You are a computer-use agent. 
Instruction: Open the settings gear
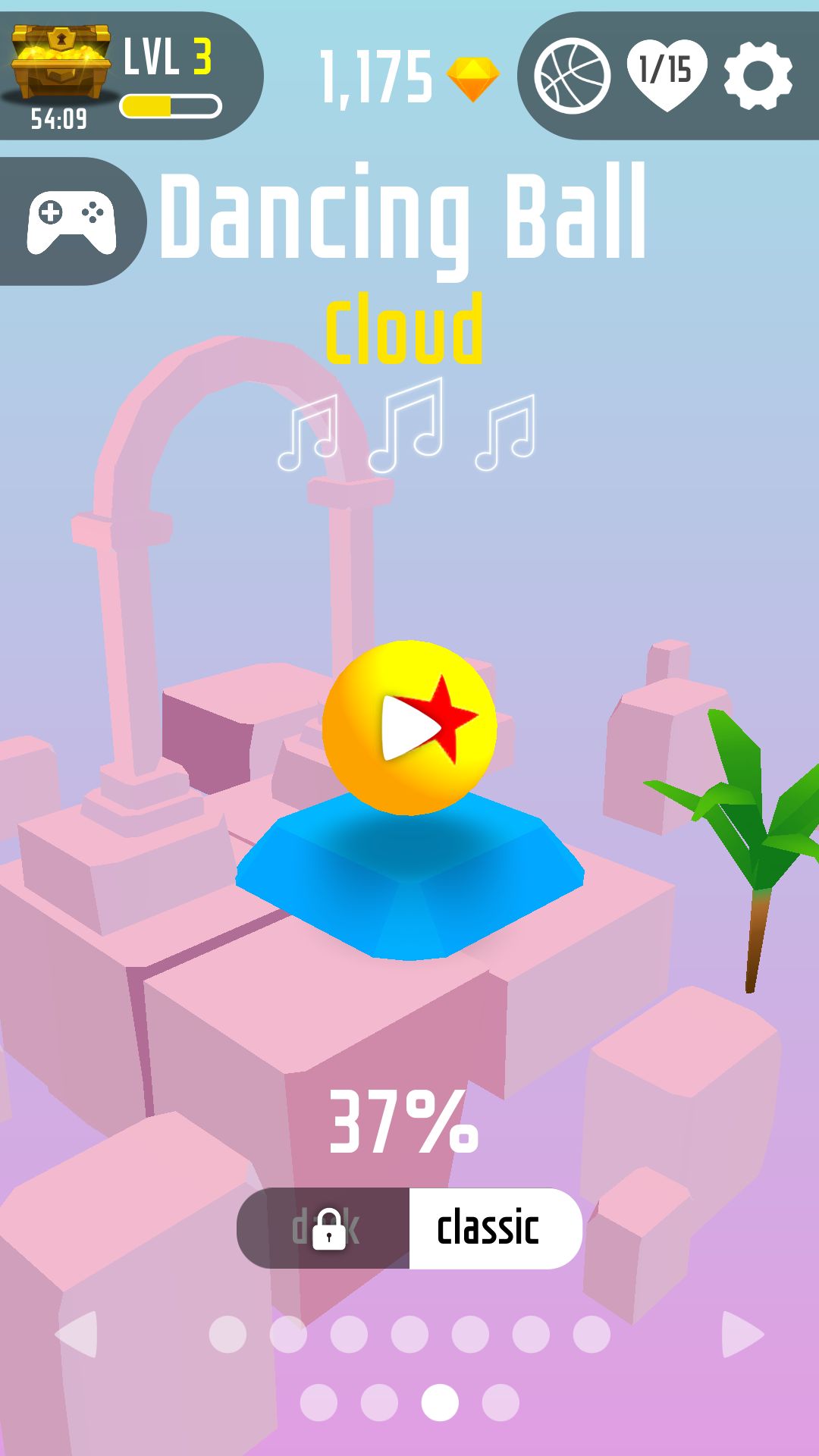click(756, 74)
